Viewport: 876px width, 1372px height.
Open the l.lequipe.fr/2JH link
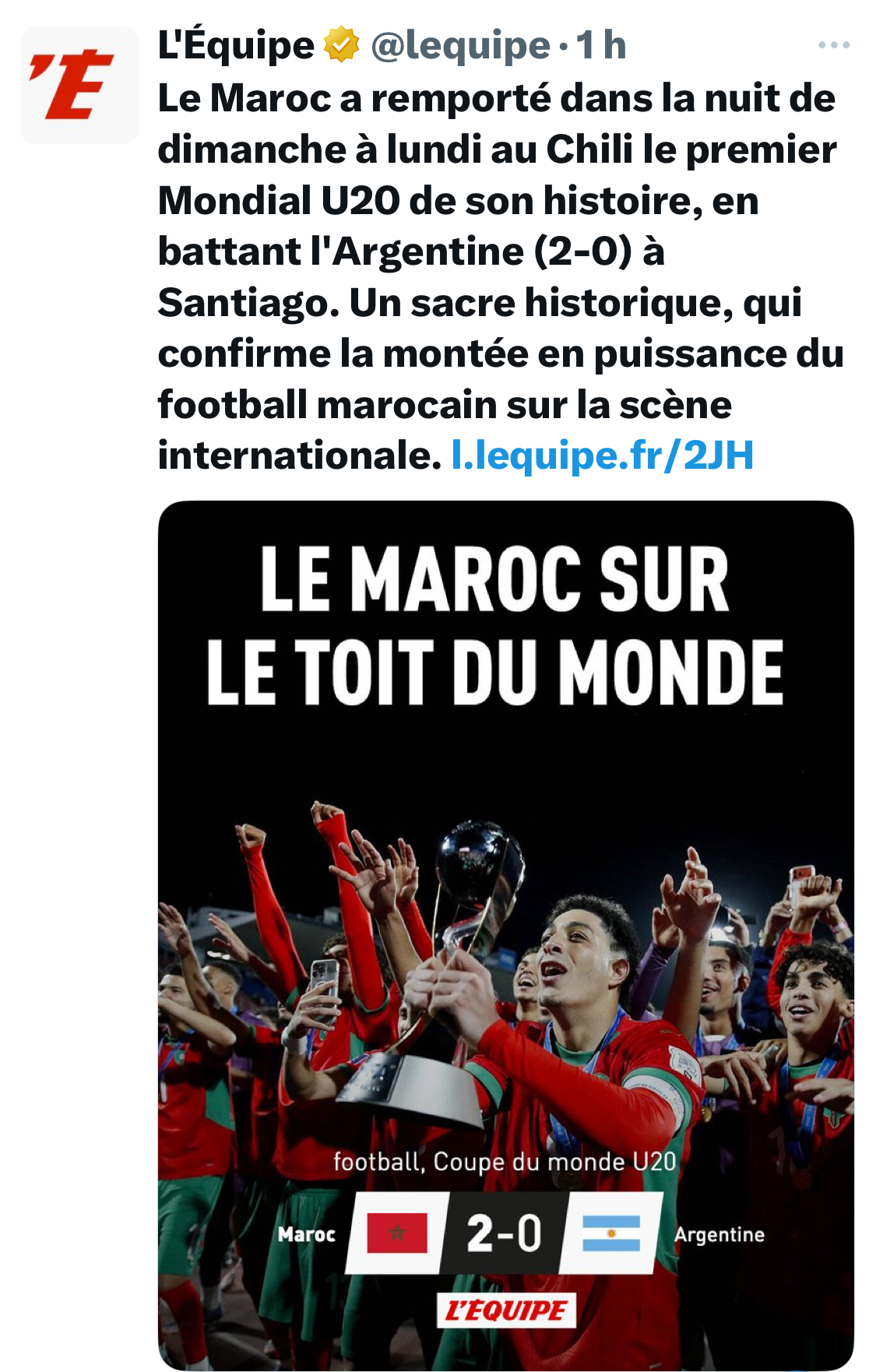click(x=602, y=456)
